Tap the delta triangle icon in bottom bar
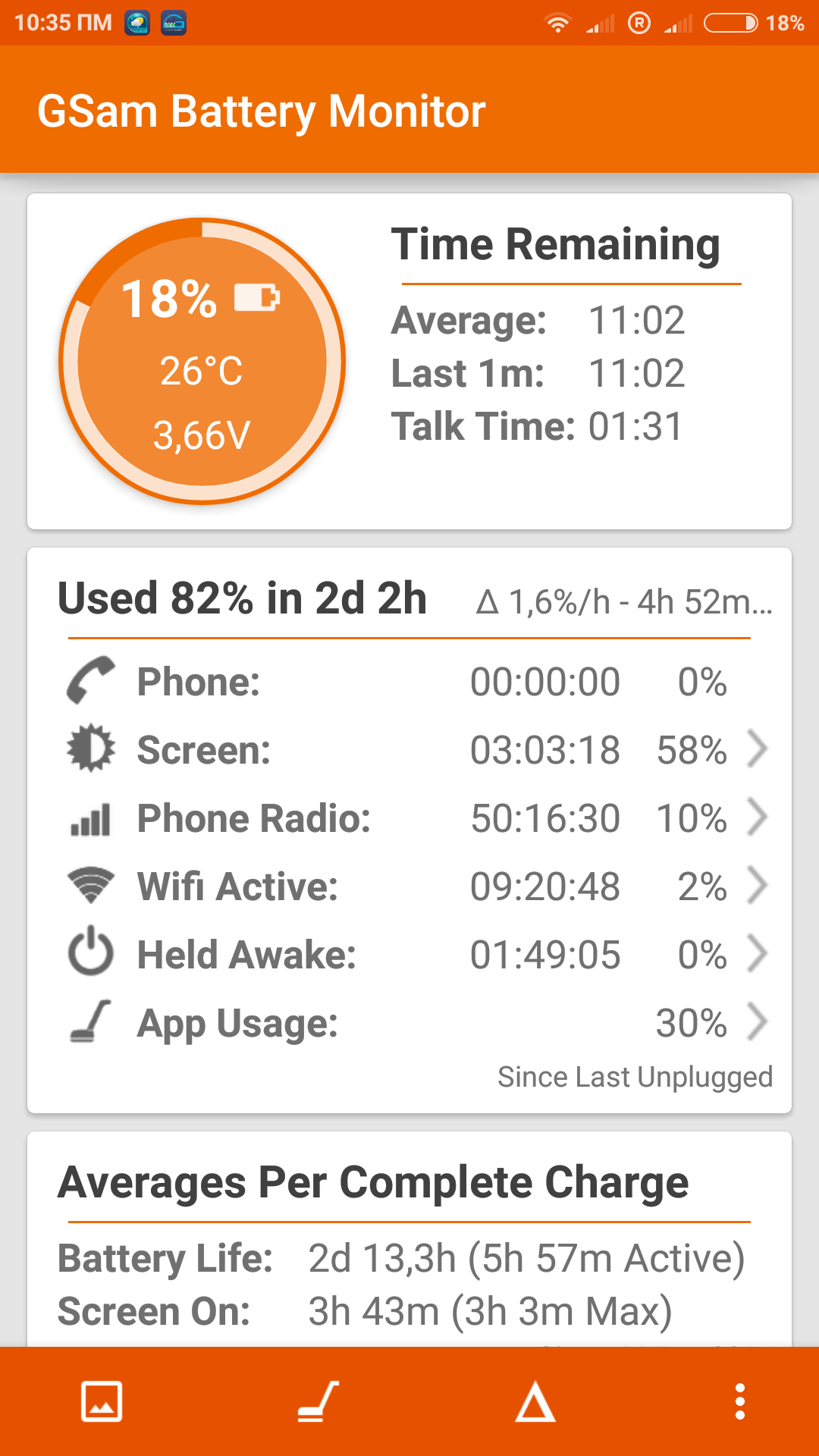The width and height of the screenshot is (819, 1456). click(535, 1401)
